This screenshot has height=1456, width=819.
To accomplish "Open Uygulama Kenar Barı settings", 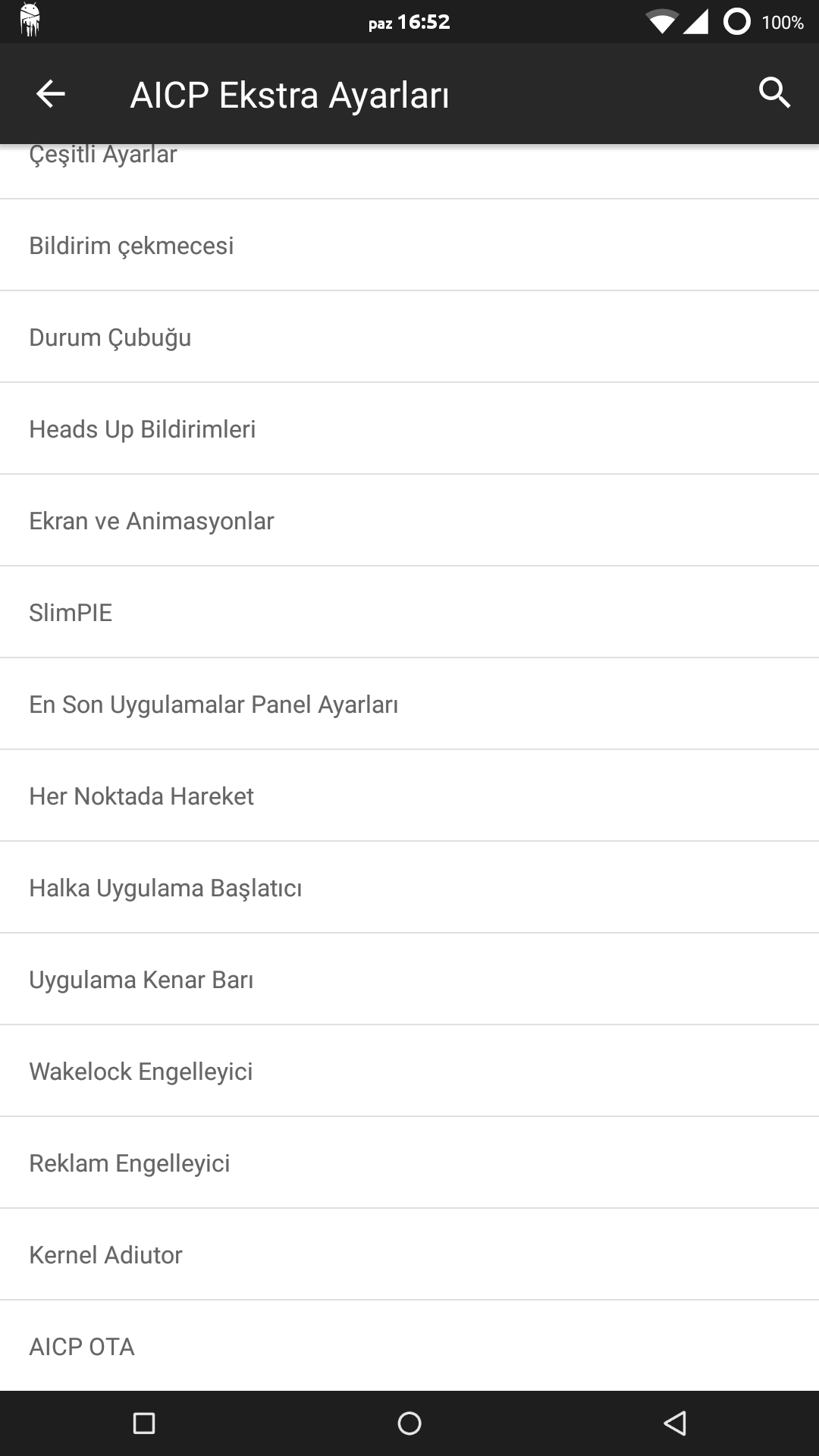I will (x=409, y=979).
